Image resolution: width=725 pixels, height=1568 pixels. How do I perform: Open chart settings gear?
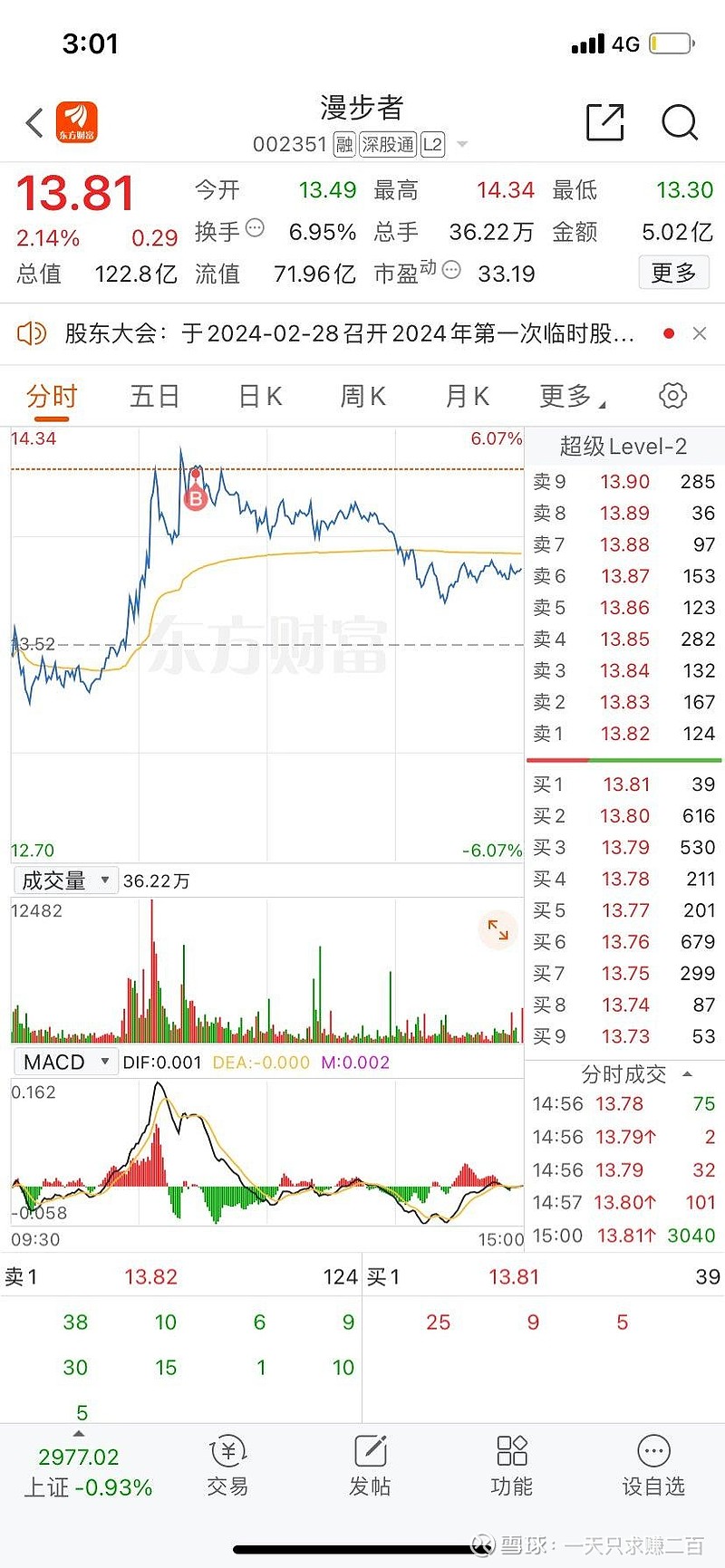coord(672,396)
